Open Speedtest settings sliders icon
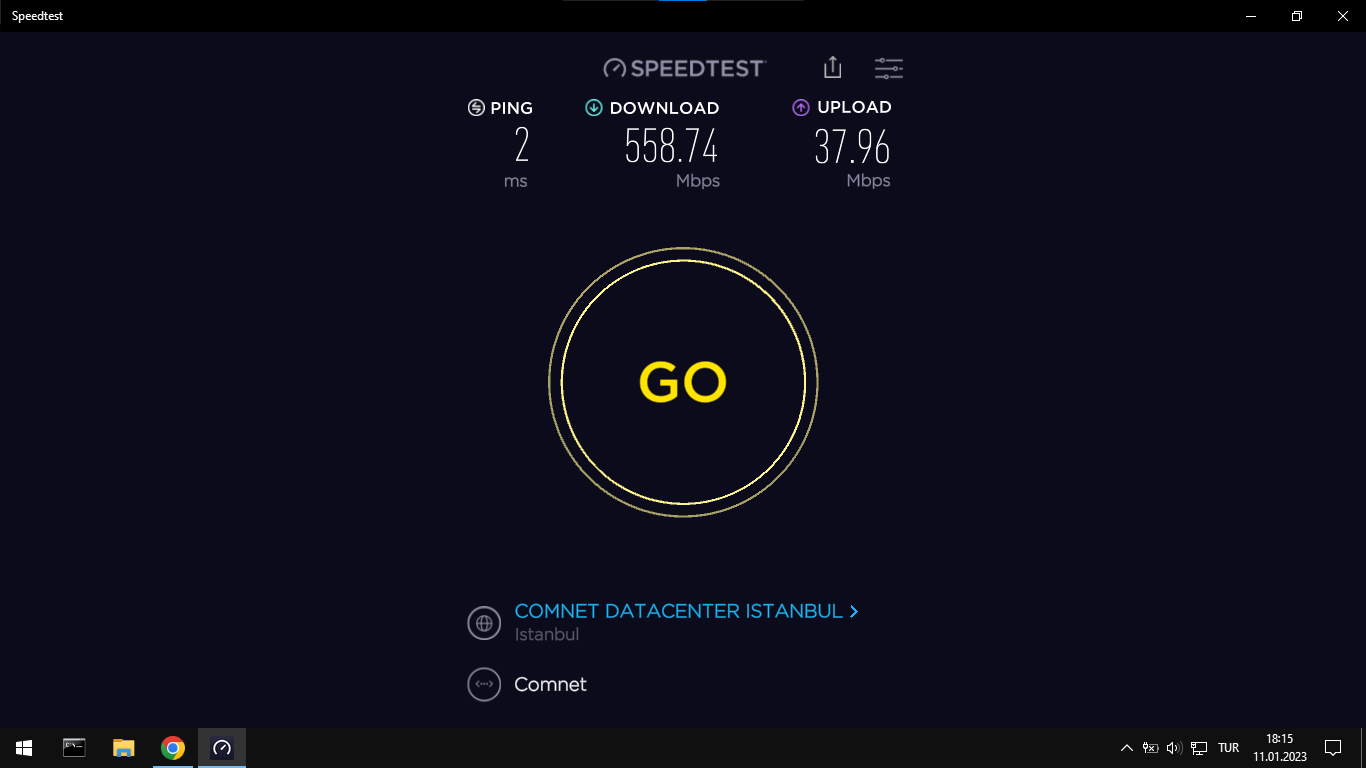 (888, 68)
